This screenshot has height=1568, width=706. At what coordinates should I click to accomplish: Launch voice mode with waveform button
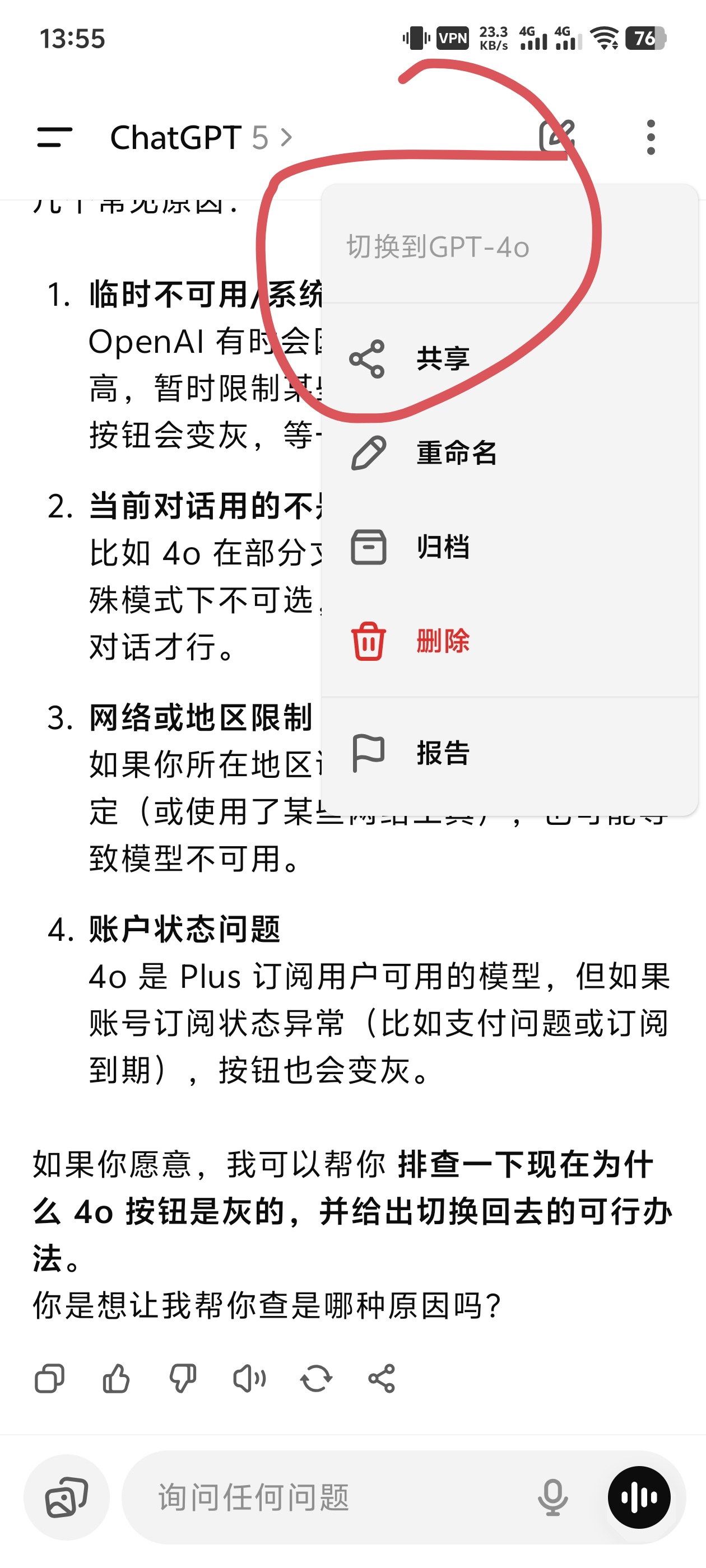(x=639, y=1497)
